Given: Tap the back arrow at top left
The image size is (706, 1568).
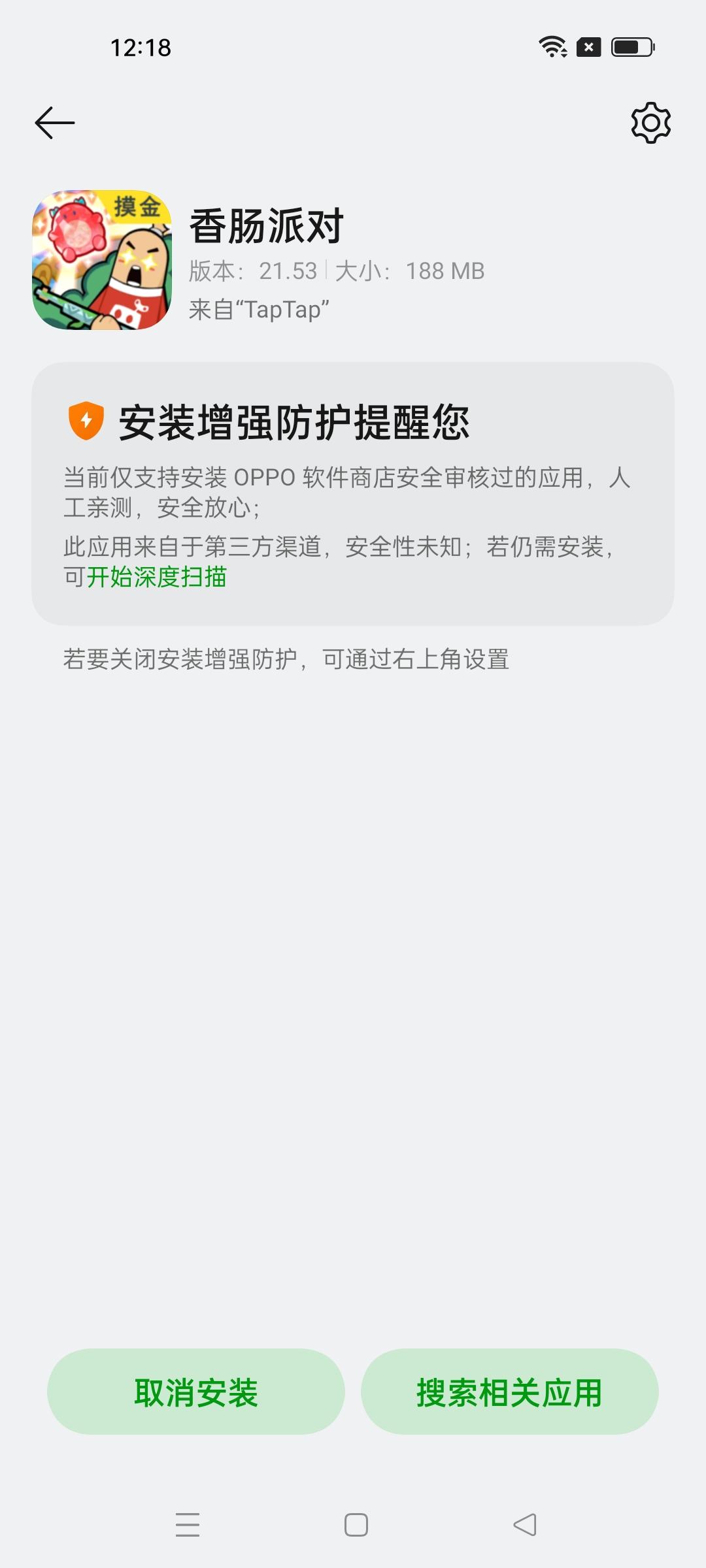Looking at the screenshot, I should pos(52,122).
